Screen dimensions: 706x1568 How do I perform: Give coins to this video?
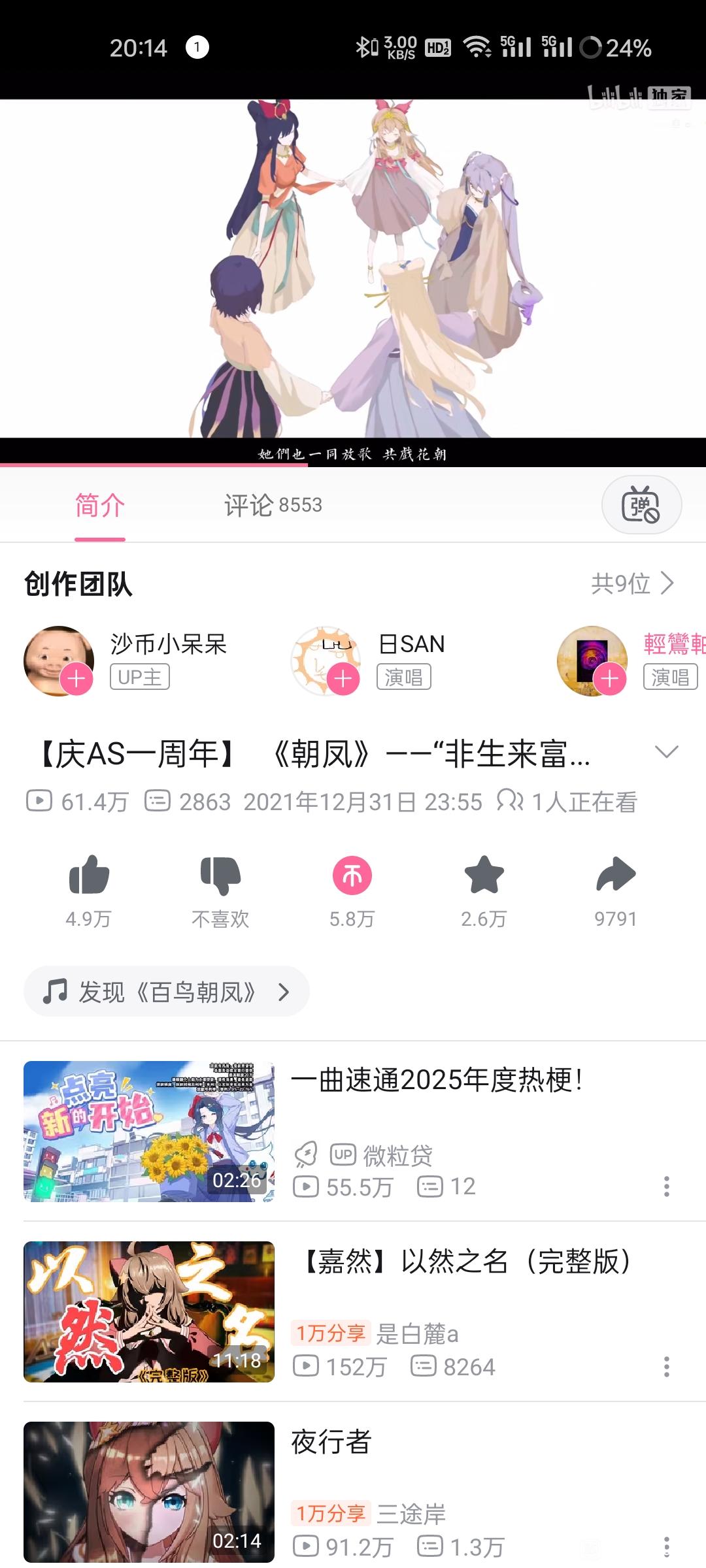tap(352, 875)
